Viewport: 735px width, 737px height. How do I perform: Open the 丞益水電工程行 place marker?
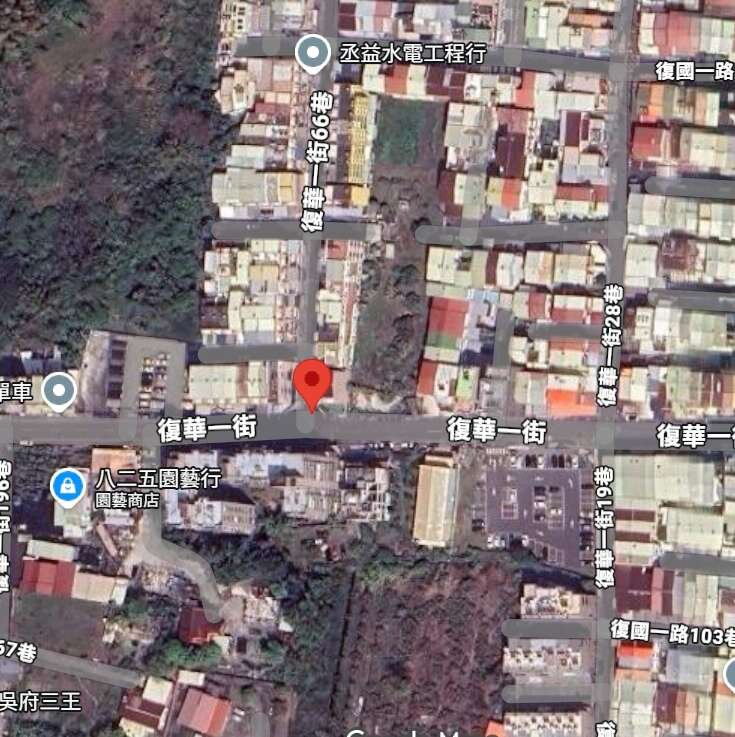(313, 52)
